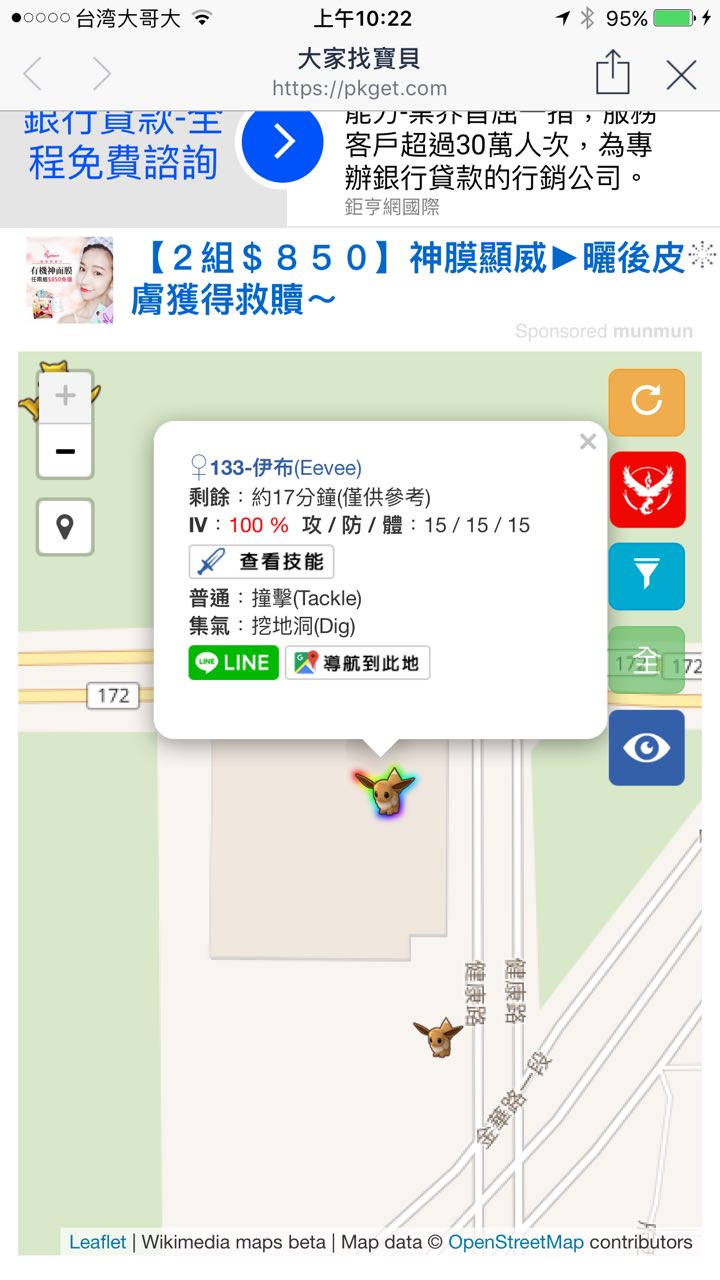The image size is (720, 1280).
Task: Open the Leaflet attribution link
Action: (x=97, y=1242)
